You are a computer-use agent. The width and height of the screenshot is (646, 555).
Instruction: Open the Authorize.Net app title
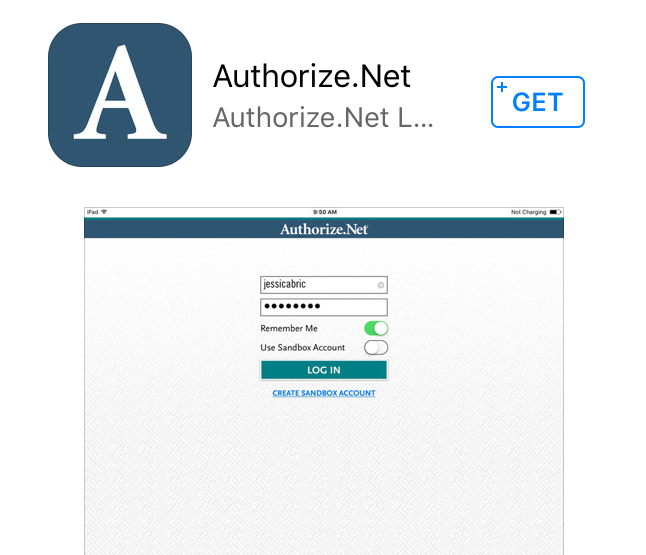(312, 76)
